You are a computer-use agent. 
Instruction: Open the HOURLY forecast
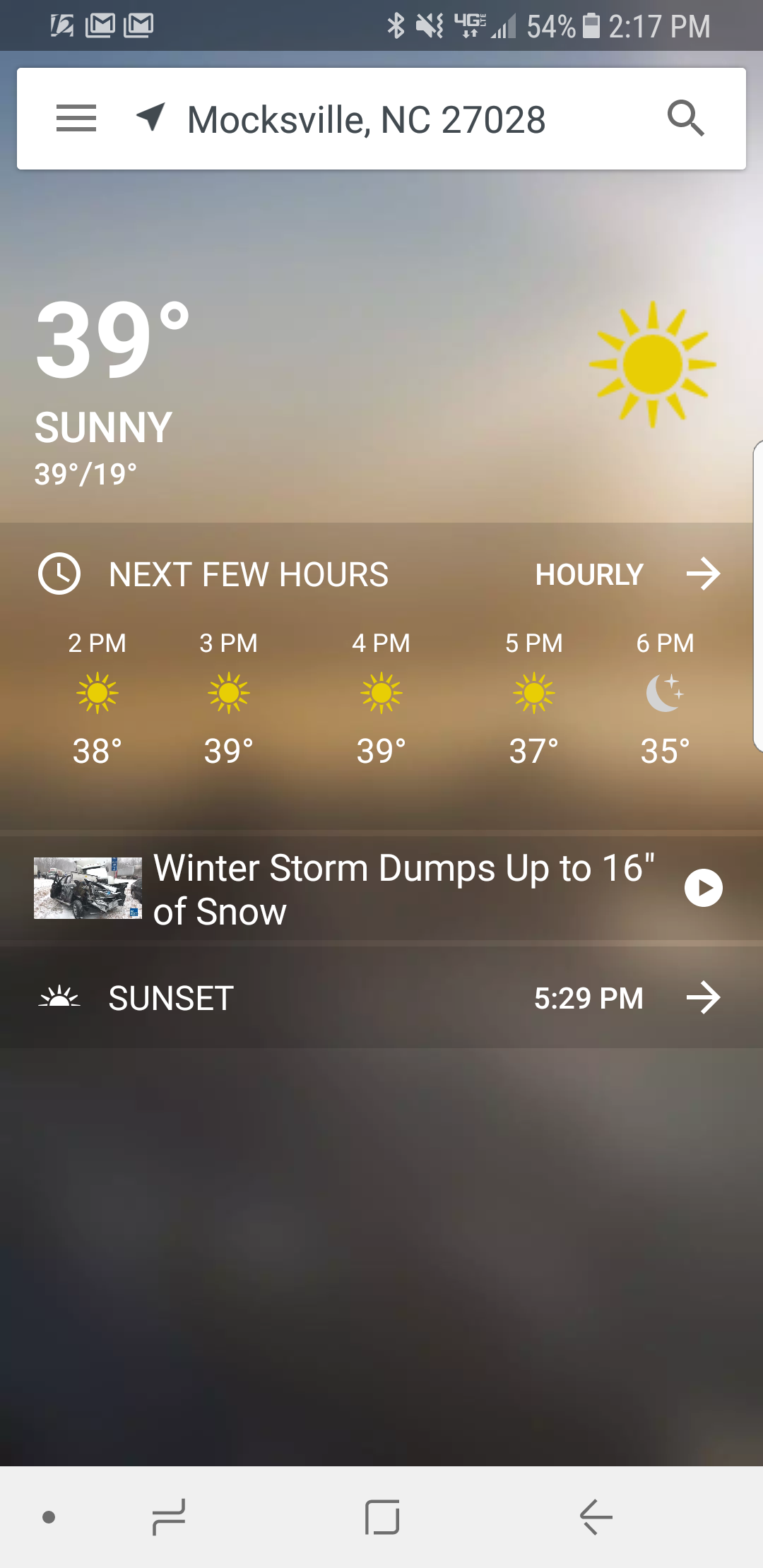[x=626, y=574]
